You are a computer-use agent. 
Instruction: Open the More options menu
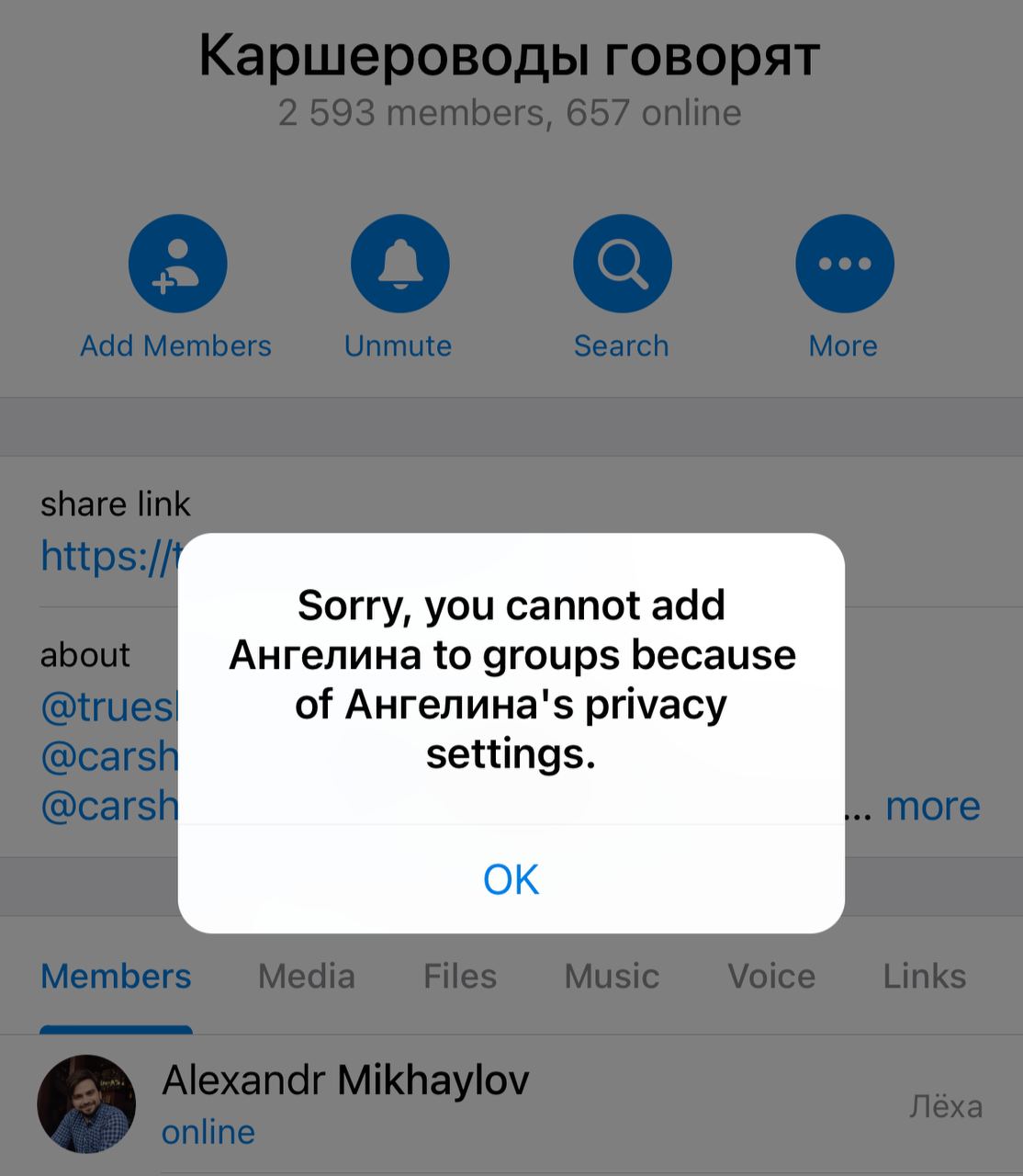point(844,264)
